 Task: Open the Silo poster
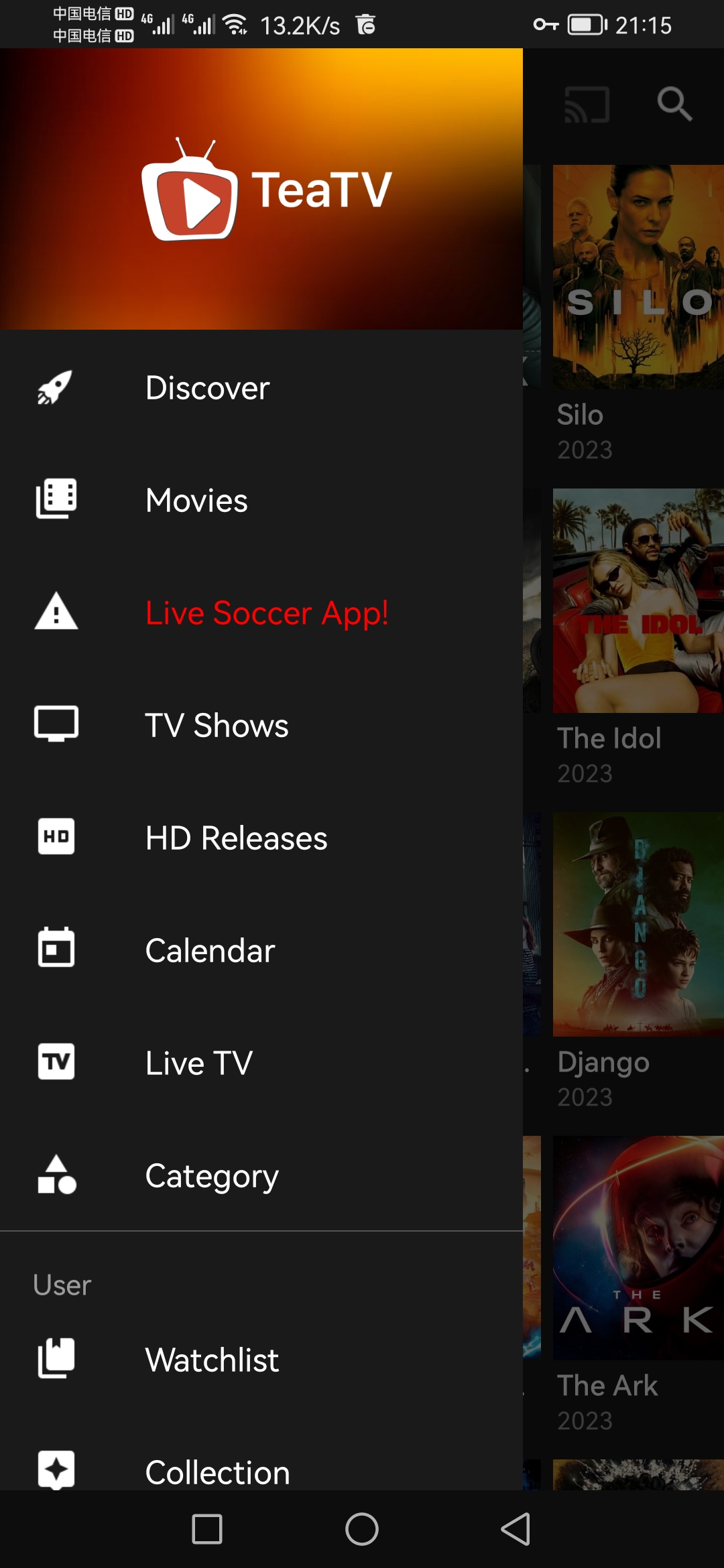coord(638,277)
